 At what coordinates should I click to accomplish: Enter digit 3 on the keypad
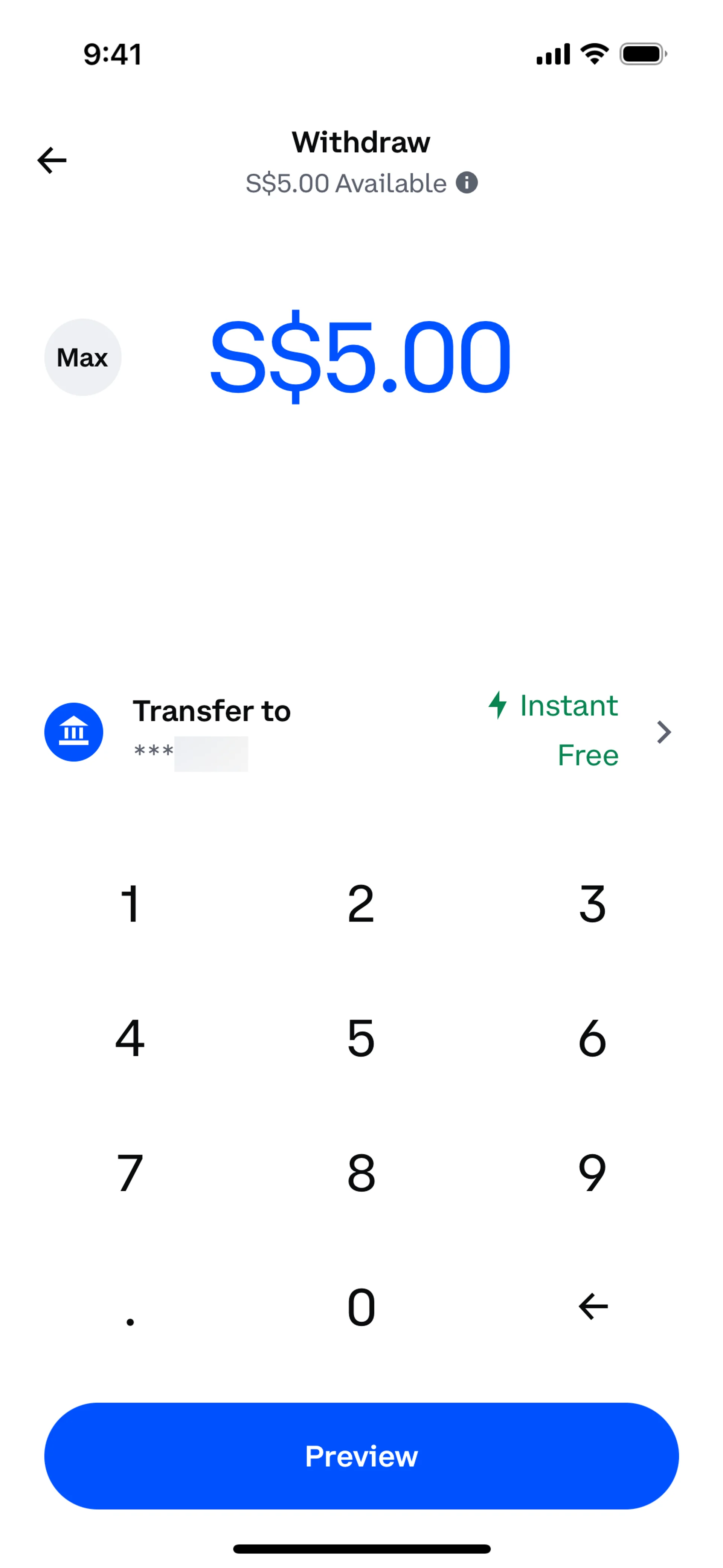[592, 904]
